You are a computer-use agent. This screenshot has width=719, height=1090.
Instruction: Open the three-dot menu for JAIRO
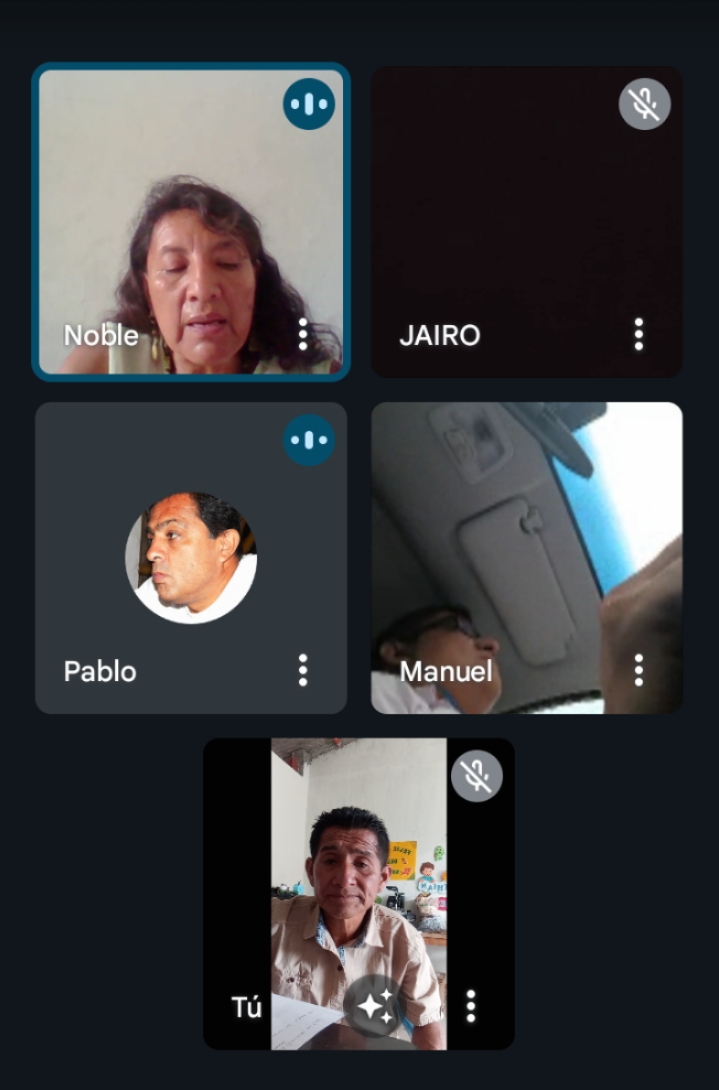tap(639, 334)
